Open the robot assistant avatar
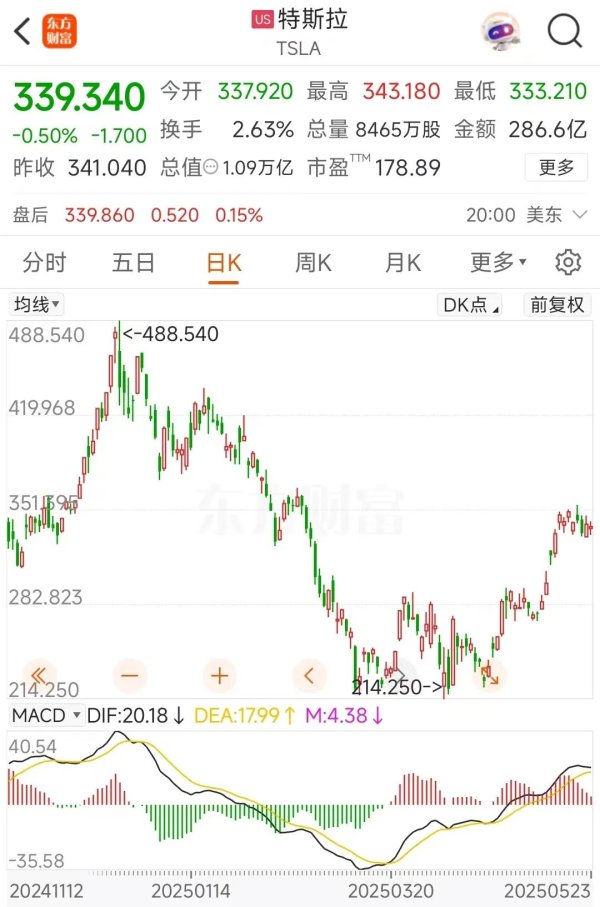Image resolution: width=600 pixels, height=907 pixels. point(500,32)
